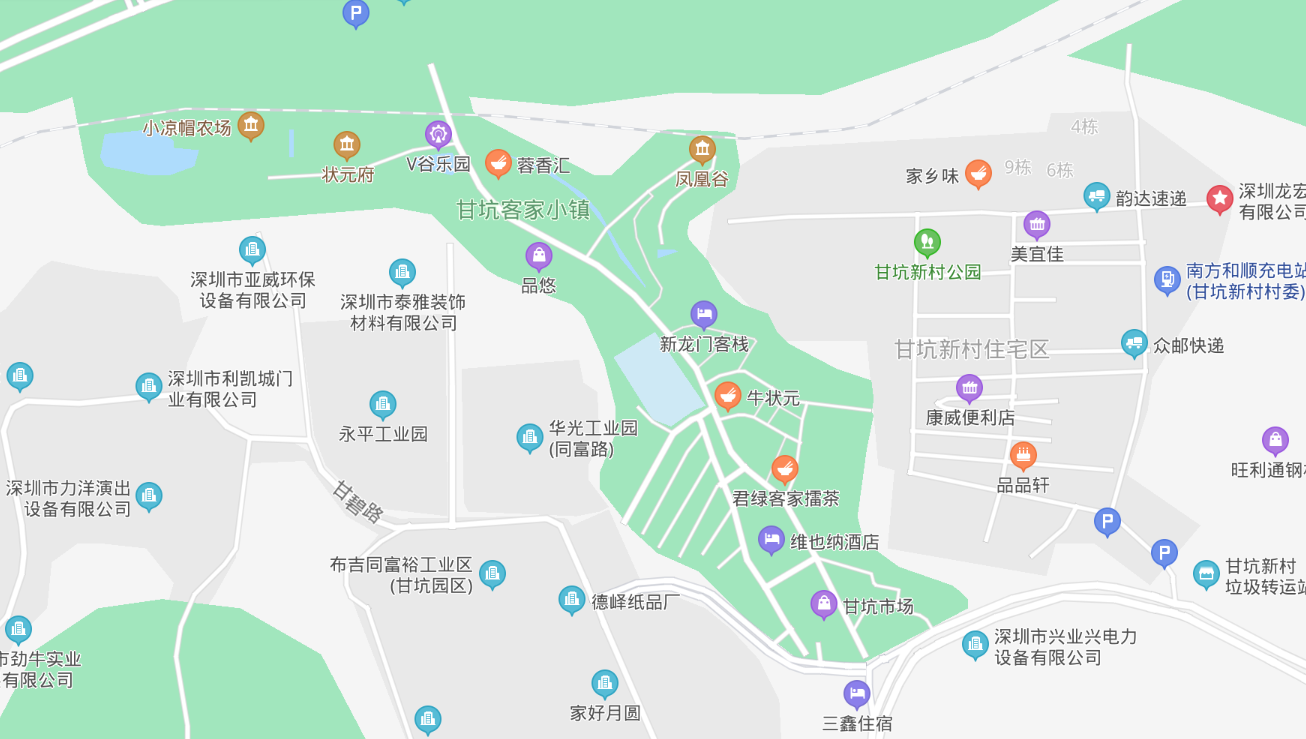Select the 牛状元 restaurant marker

tap(728, 395)
